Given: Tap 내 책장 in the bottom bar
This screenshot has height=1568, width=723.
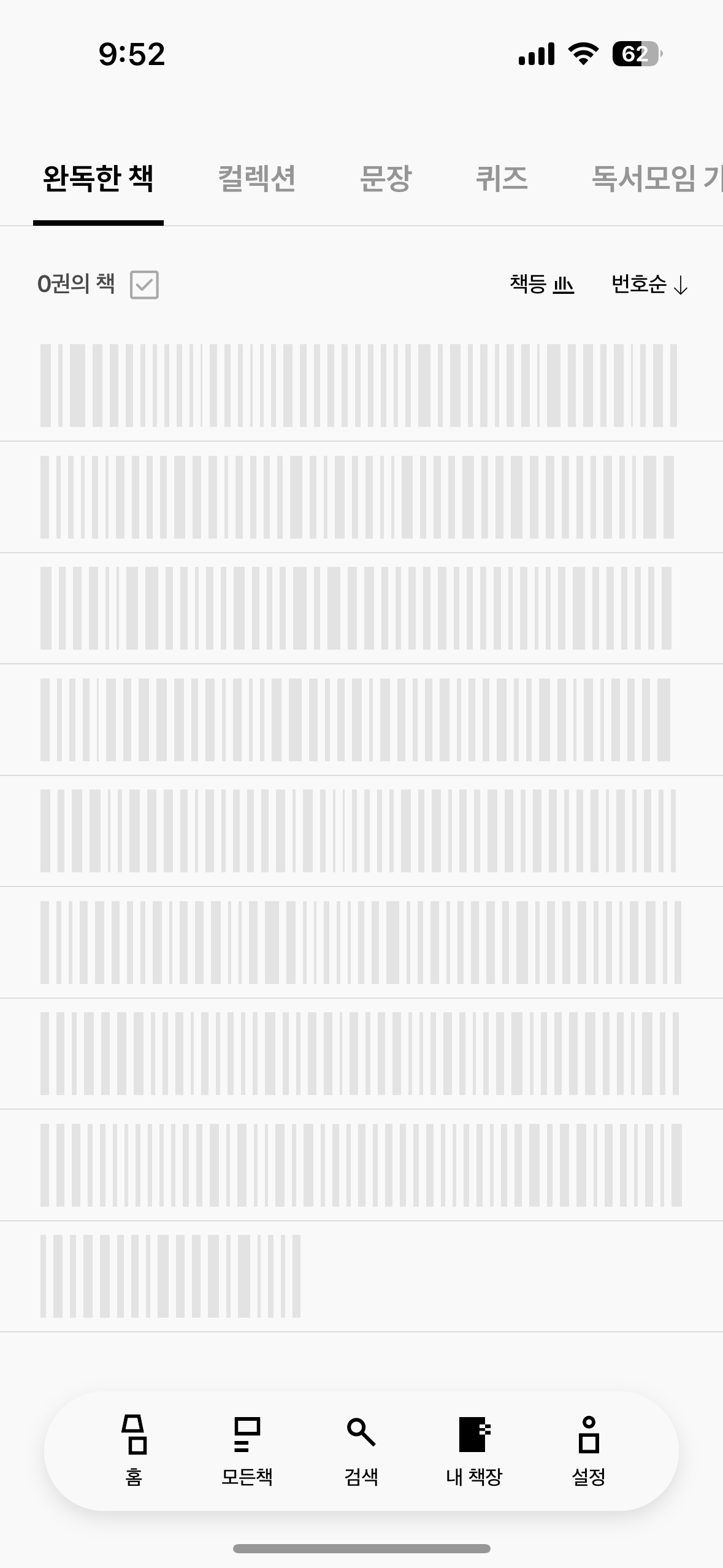Looking at the screenshot, I should click(474, 1450).
